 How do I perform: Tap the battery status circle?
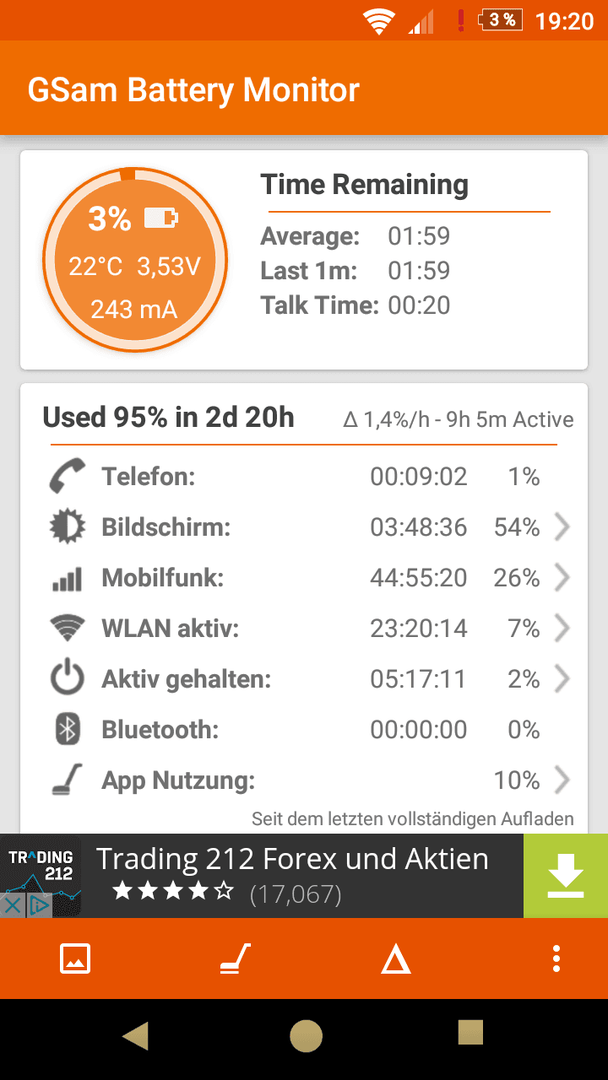[x=135, y=259]
